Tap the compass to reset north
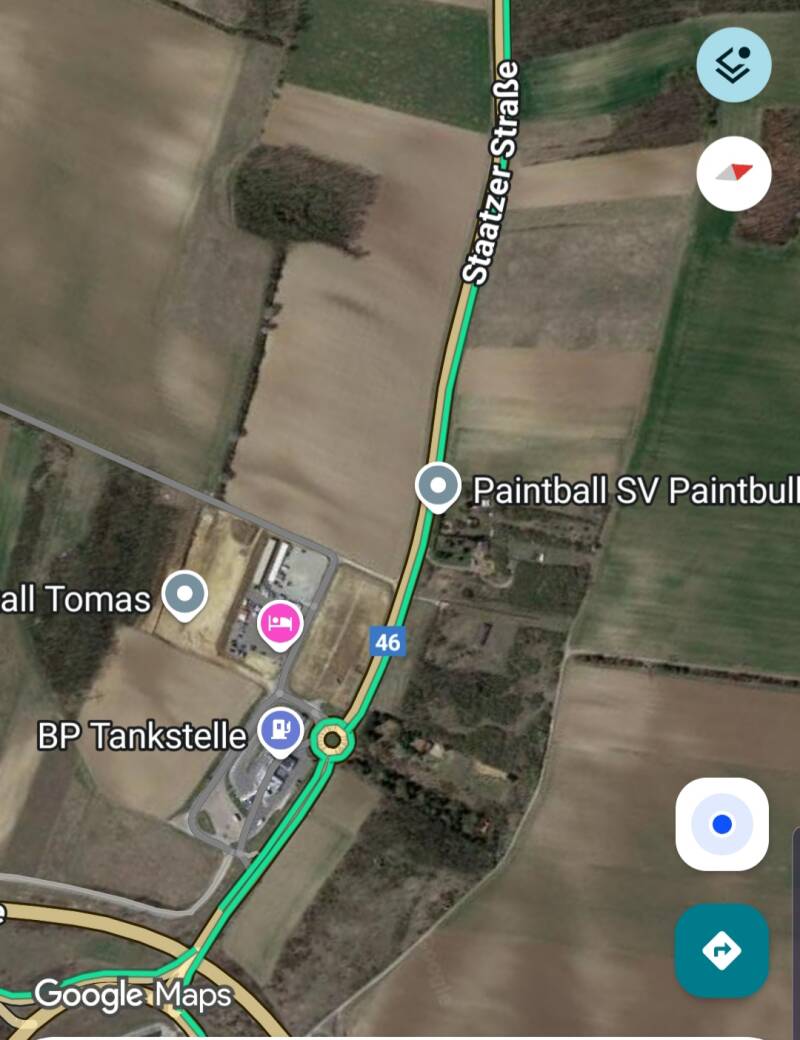The image size is (800, 1040). coord(734,173)
